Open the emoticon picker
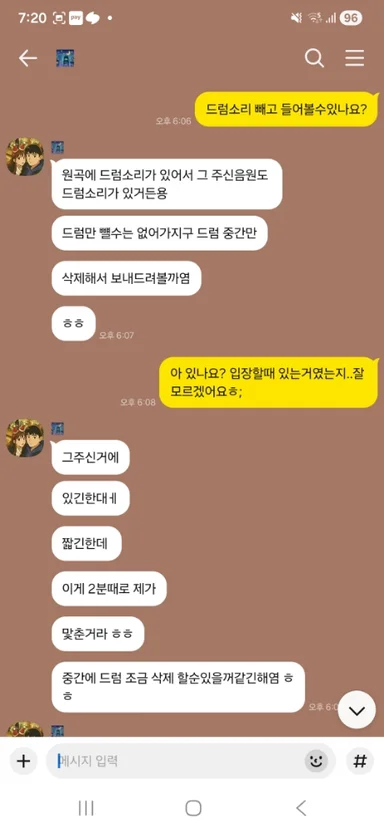 pyautogui.click(x=316, y=762)
